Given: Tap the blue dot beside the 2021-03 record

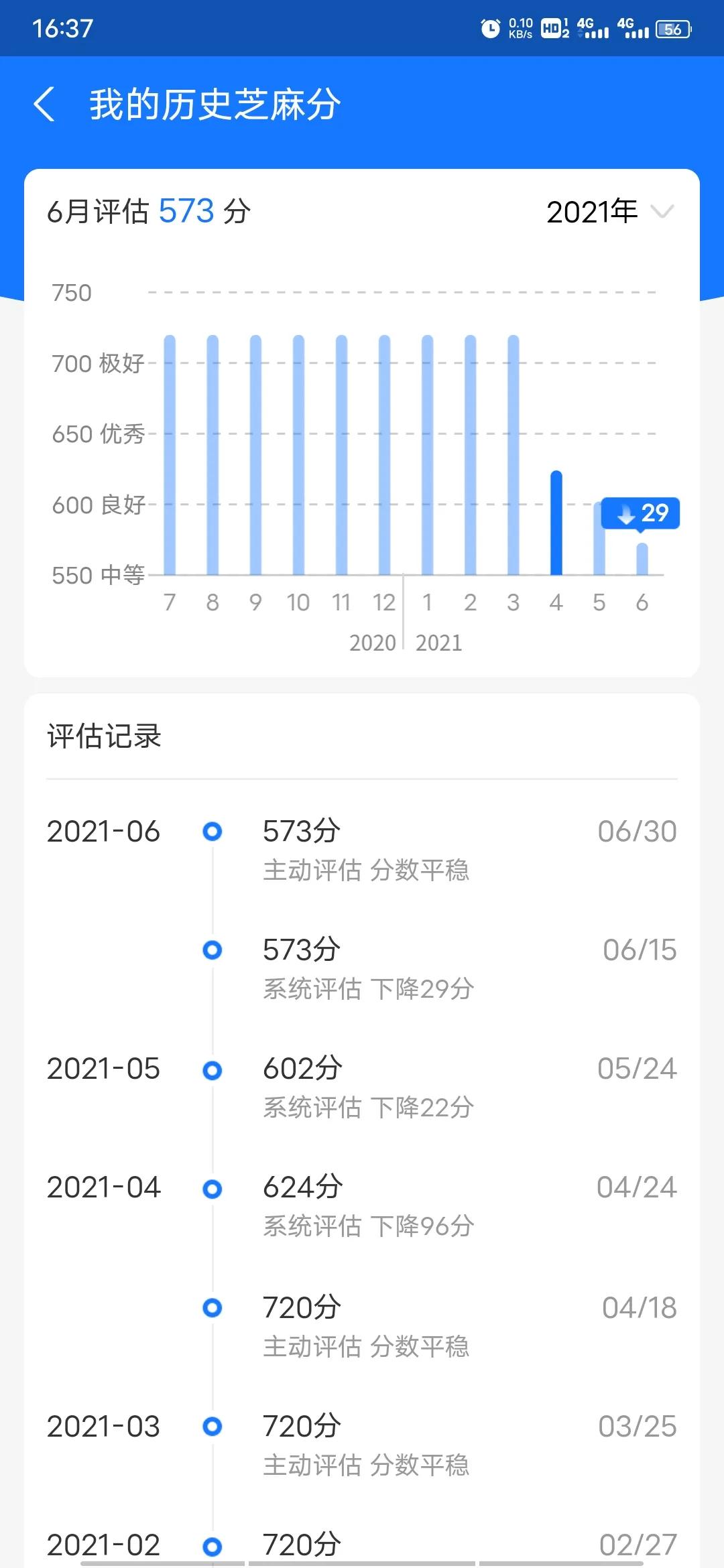Looking at the screenshot, I should click(x=213, y=1427).
